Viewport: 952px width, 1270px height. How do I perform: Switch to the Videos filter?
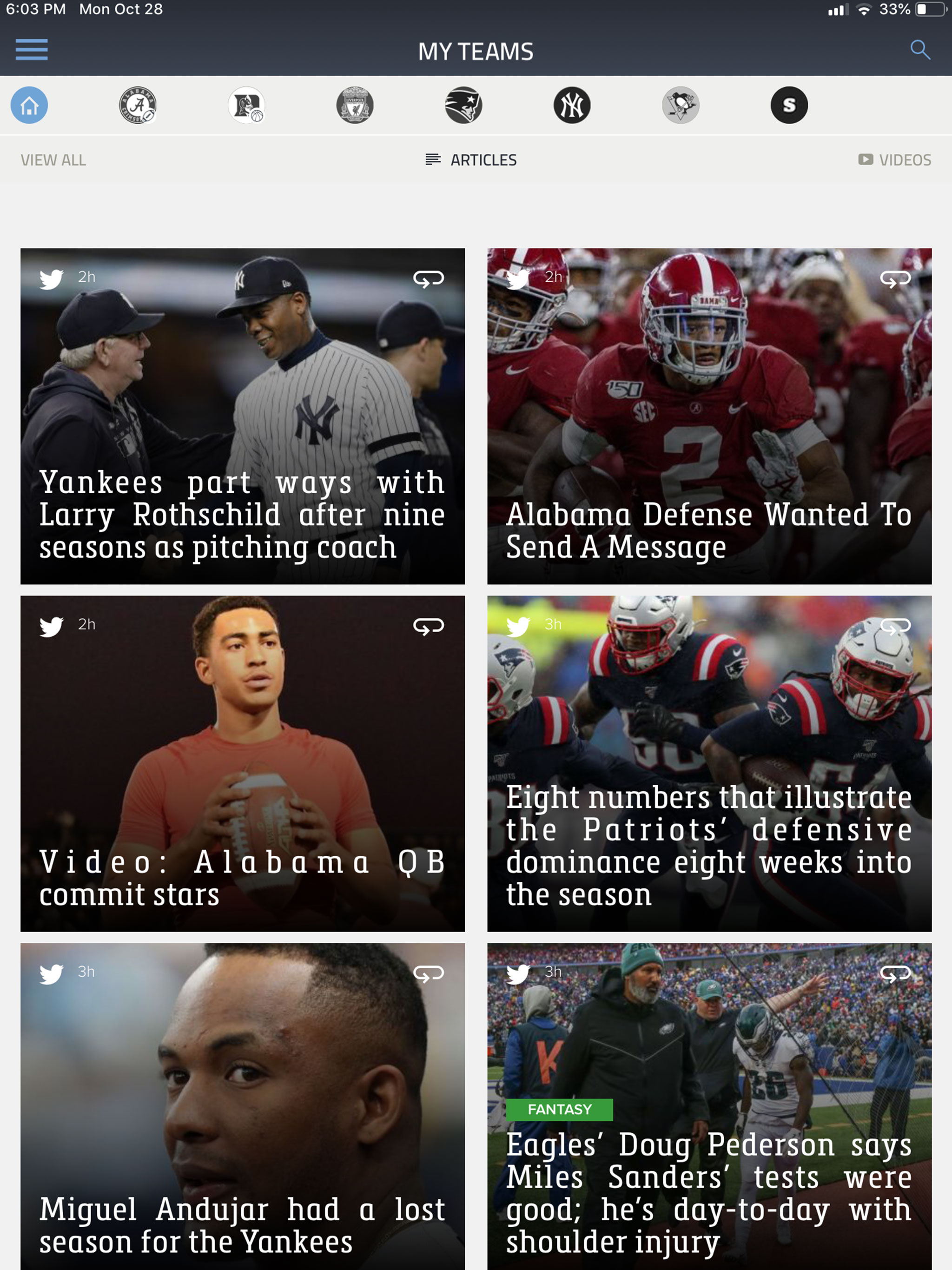pyautogui.click(x=894, y=160)
